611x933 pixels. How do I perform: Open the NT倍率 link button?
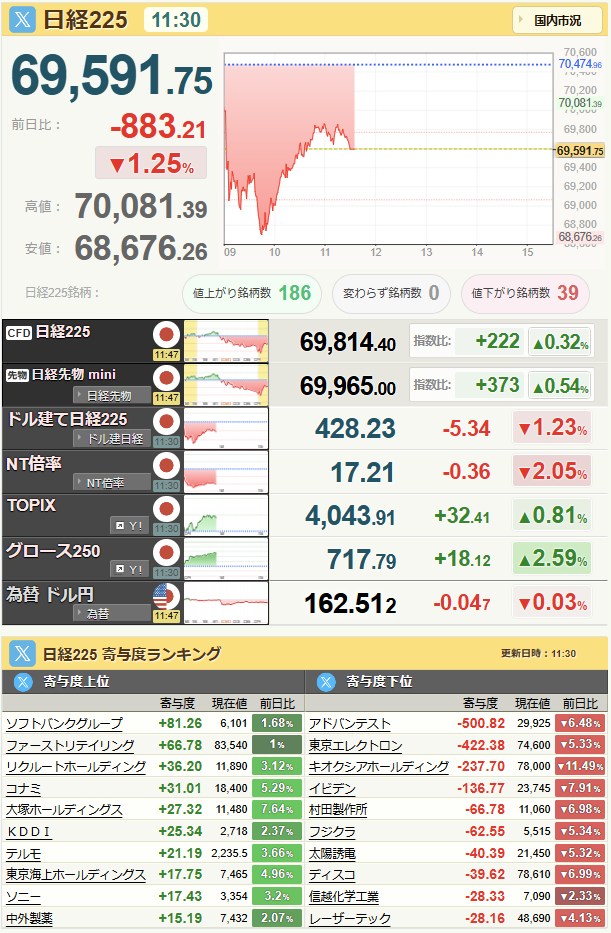pos(111,483)
